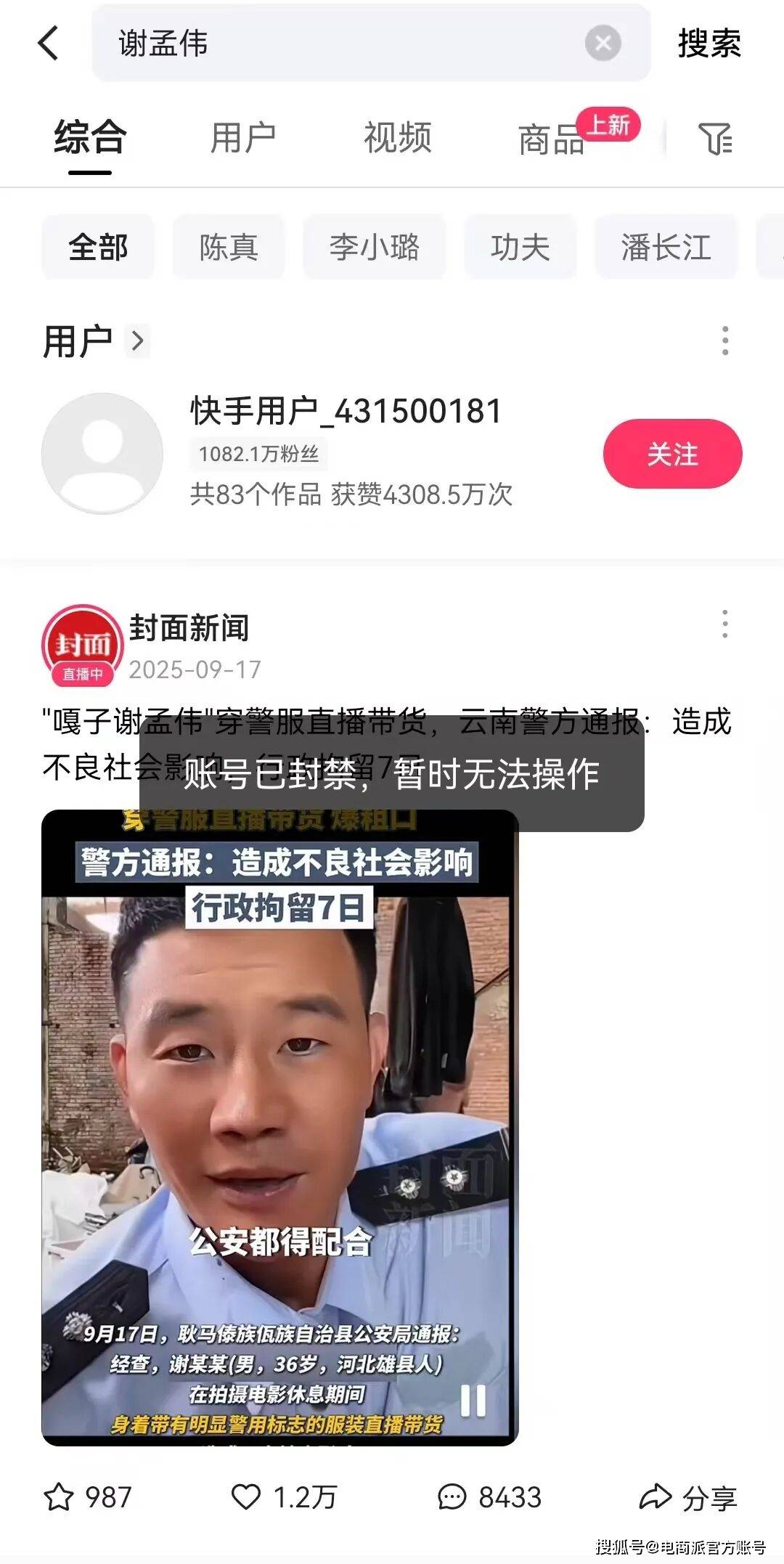Go back using the top-left arrow
Viewport: 784px width, 1564px height.
[48, 43]
